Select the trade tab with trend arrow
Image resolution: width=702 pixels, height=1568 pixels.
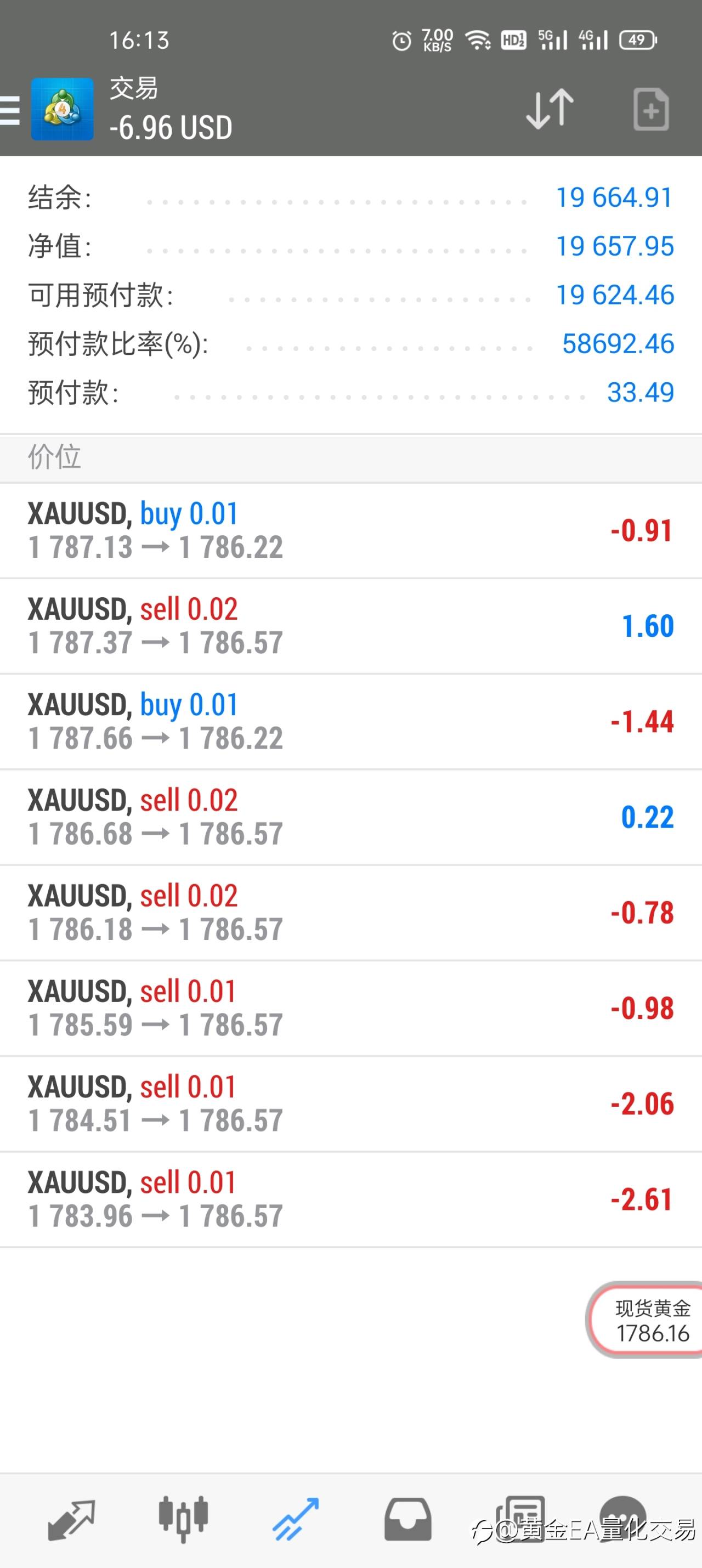point(296,1520)
